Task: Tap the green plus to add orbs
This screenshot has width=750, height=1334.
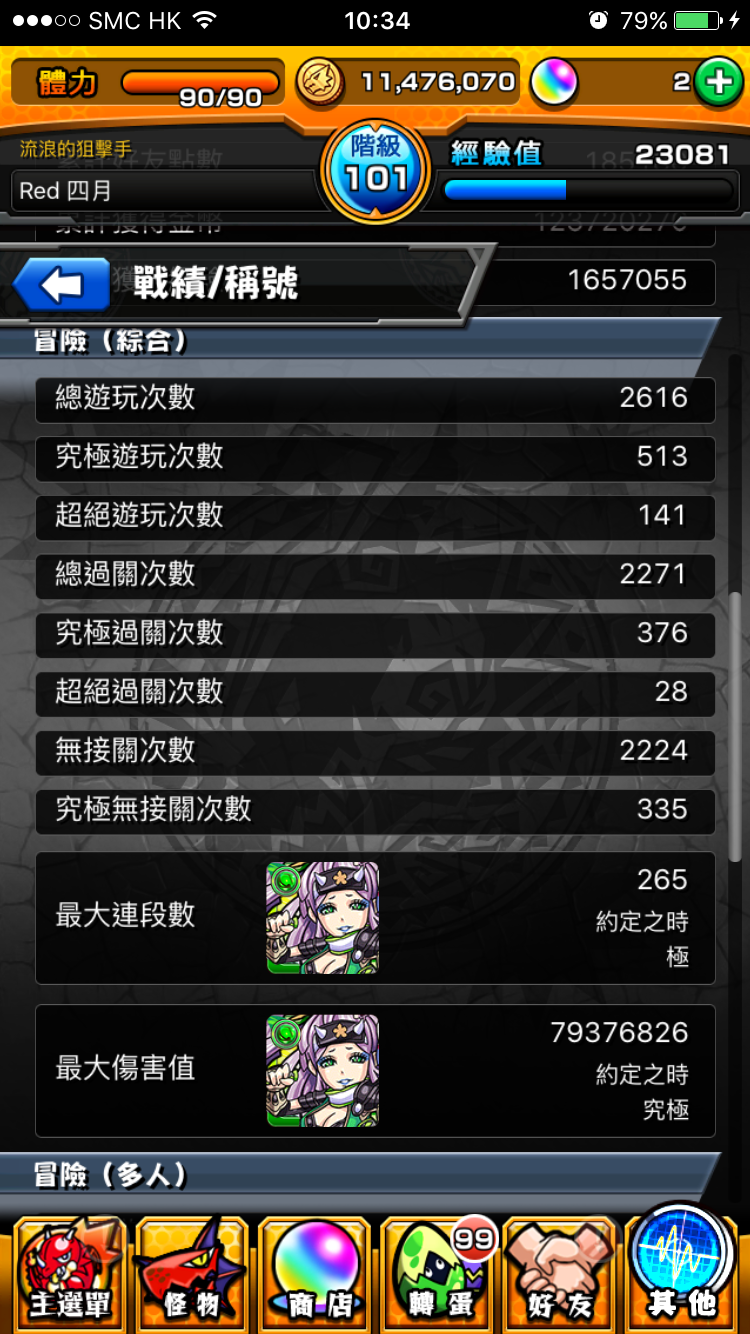Action: coord(718,83)
